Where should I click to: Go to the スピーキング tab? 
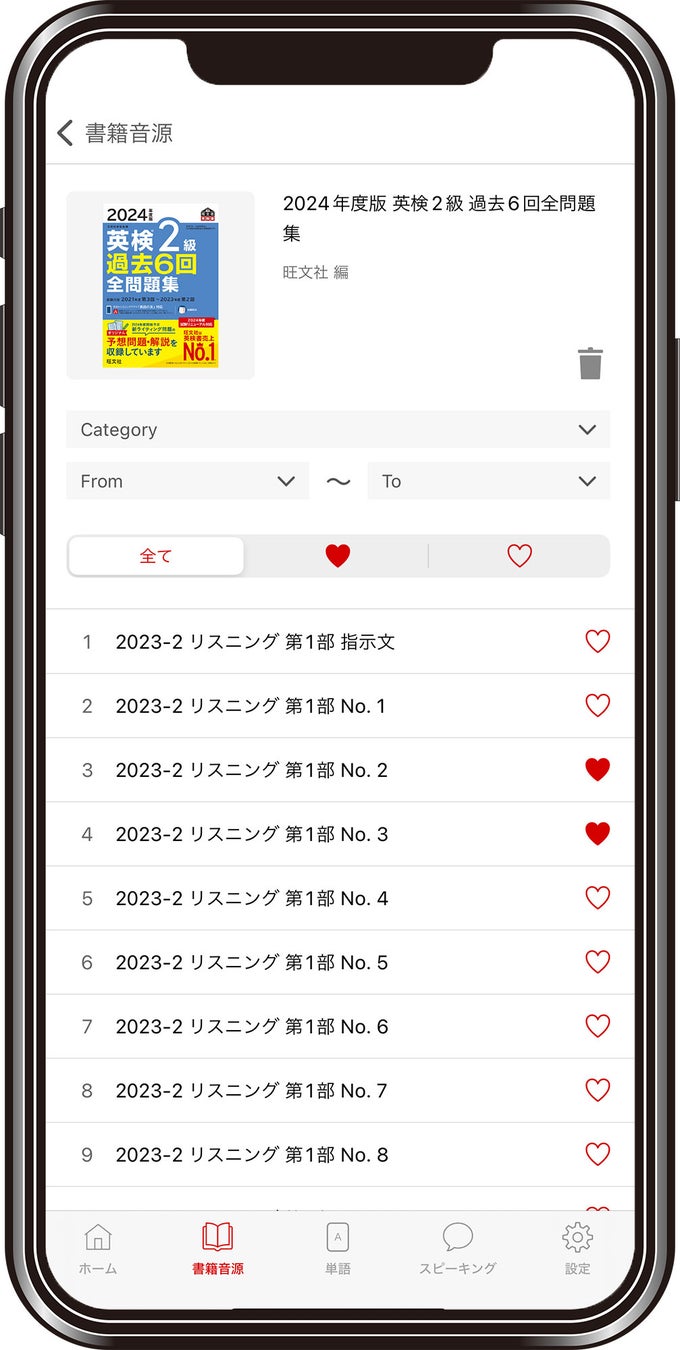pos(457,1248)
